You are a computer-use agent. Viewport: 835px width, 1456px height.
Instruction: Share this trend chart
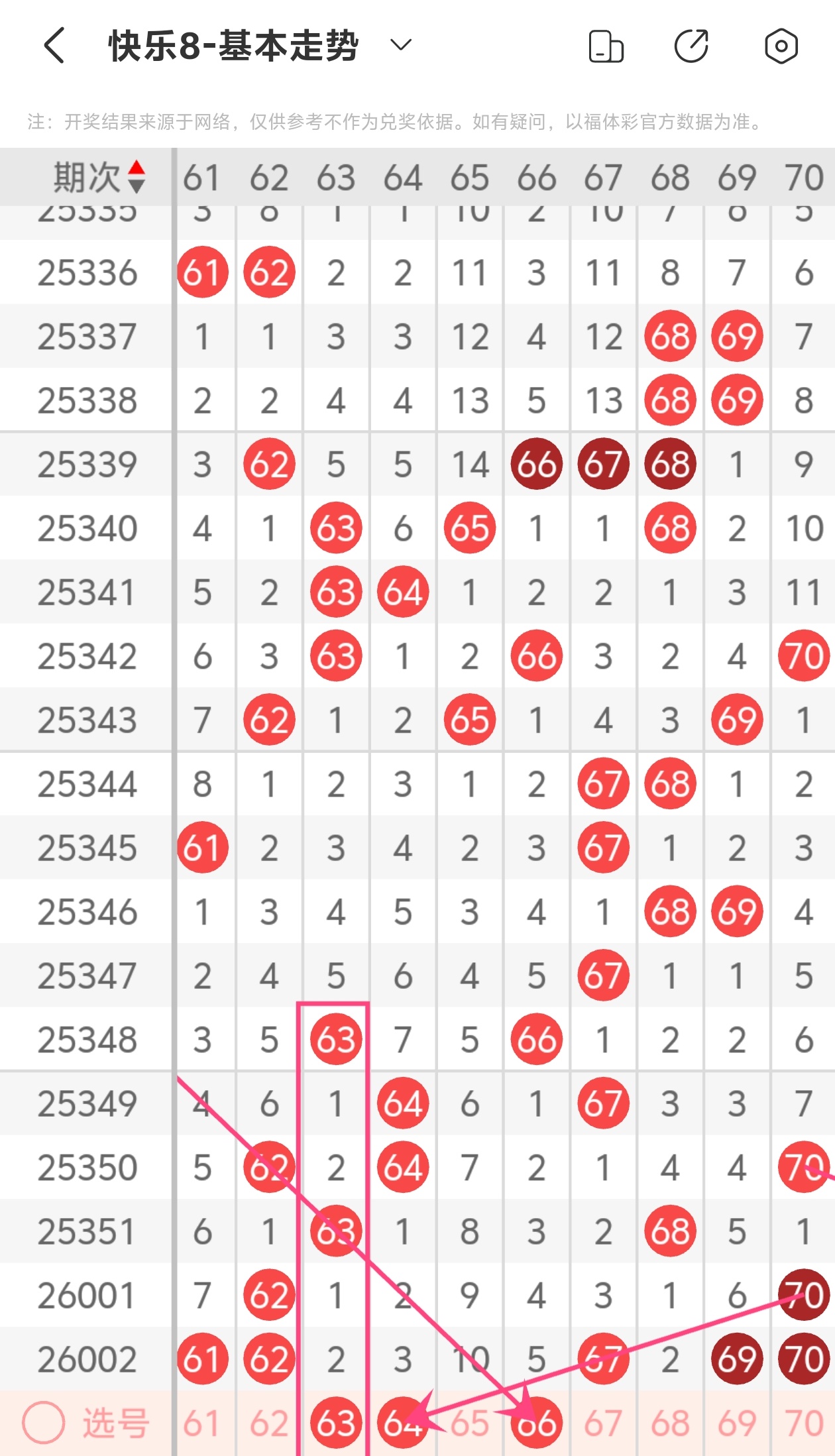691,46
